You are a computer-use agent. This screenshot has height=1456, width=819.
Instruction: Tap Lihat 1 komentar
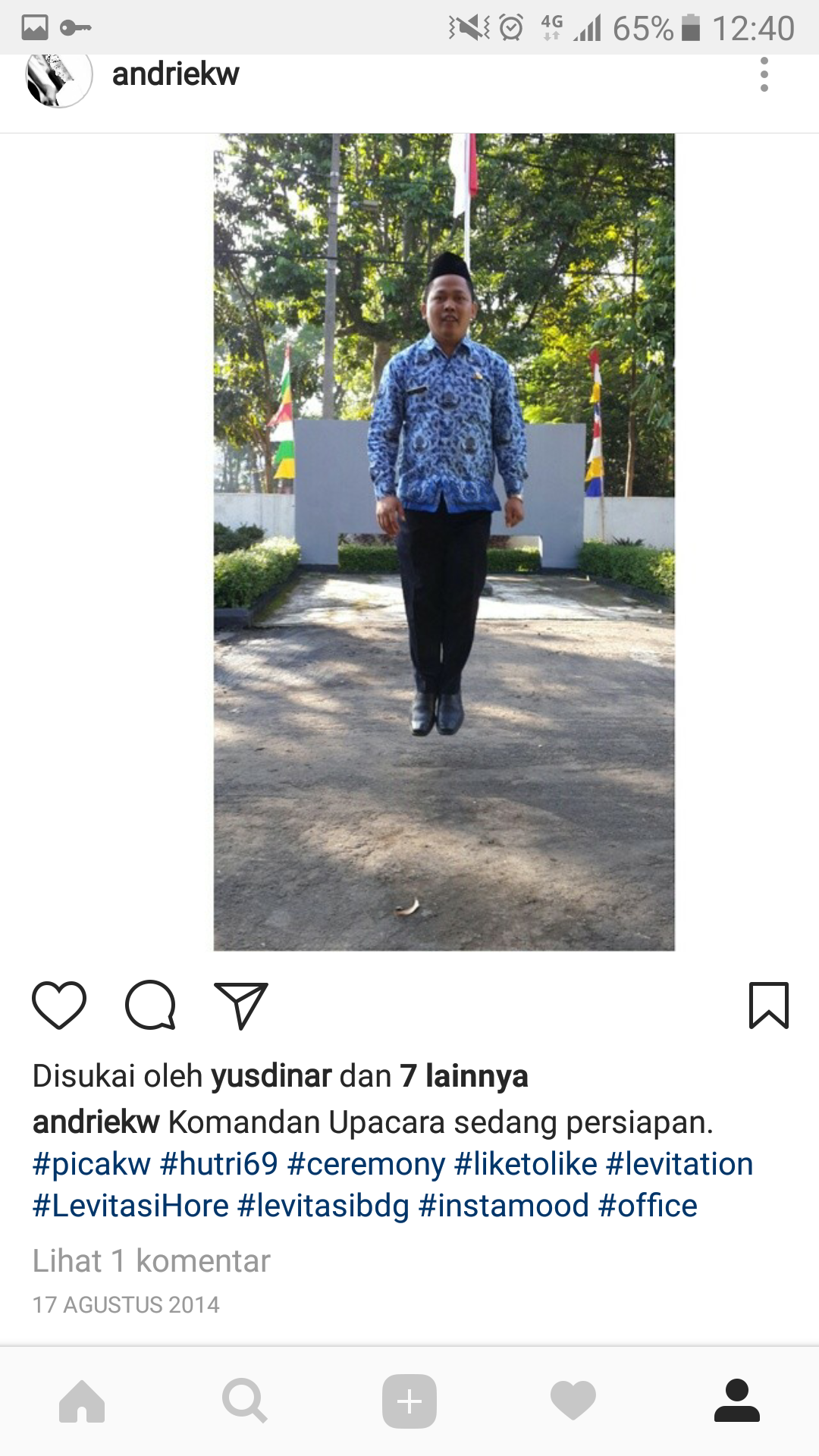(x=151, y=1261)
